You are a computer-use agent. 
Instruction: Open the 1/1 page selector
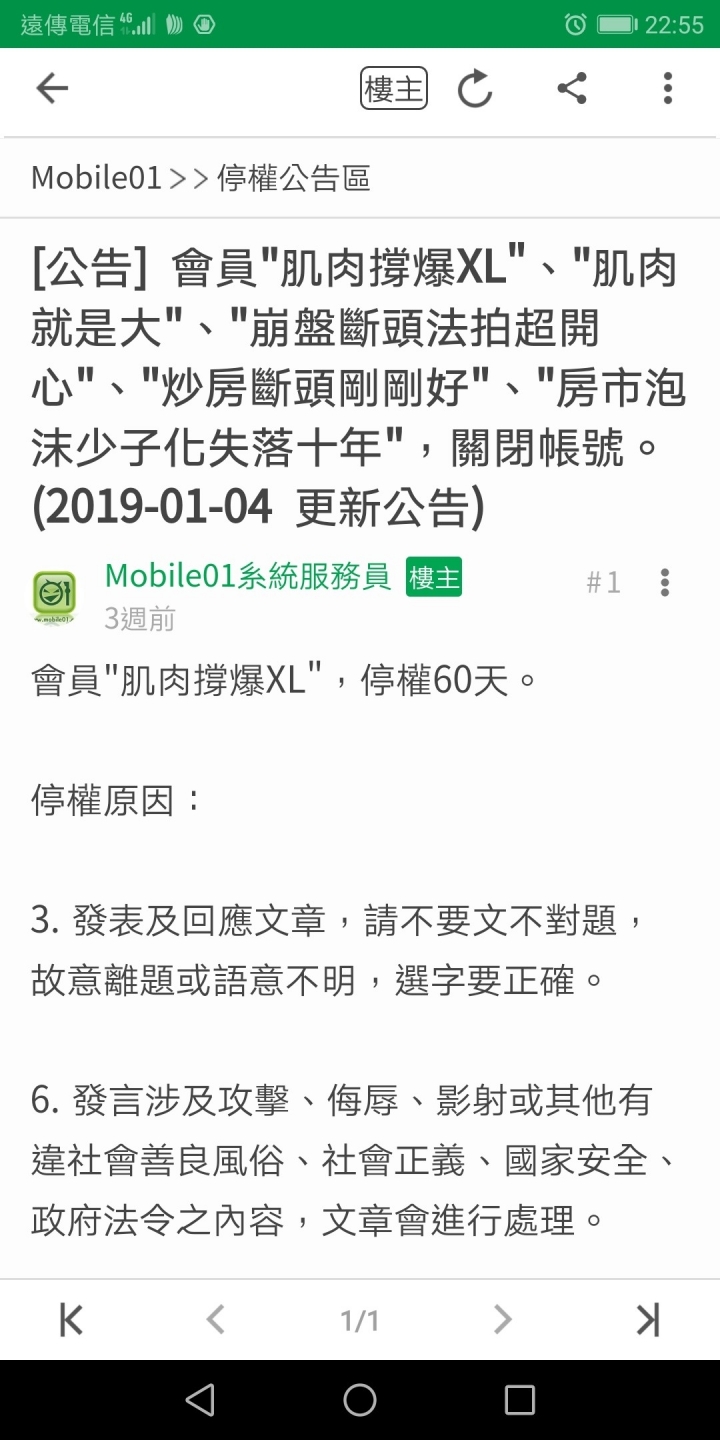360,1321
